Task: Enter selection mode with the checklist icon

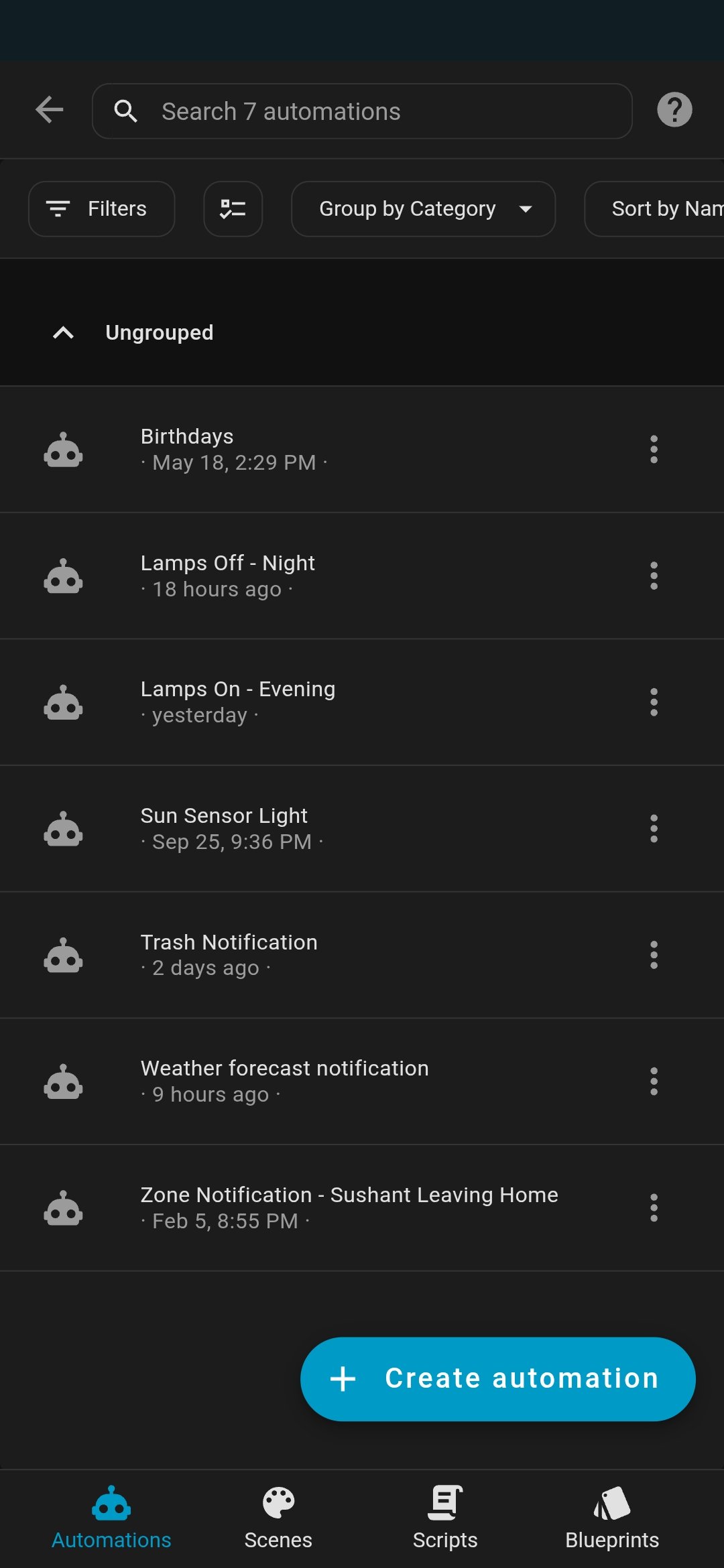Action: coord(233,209)
